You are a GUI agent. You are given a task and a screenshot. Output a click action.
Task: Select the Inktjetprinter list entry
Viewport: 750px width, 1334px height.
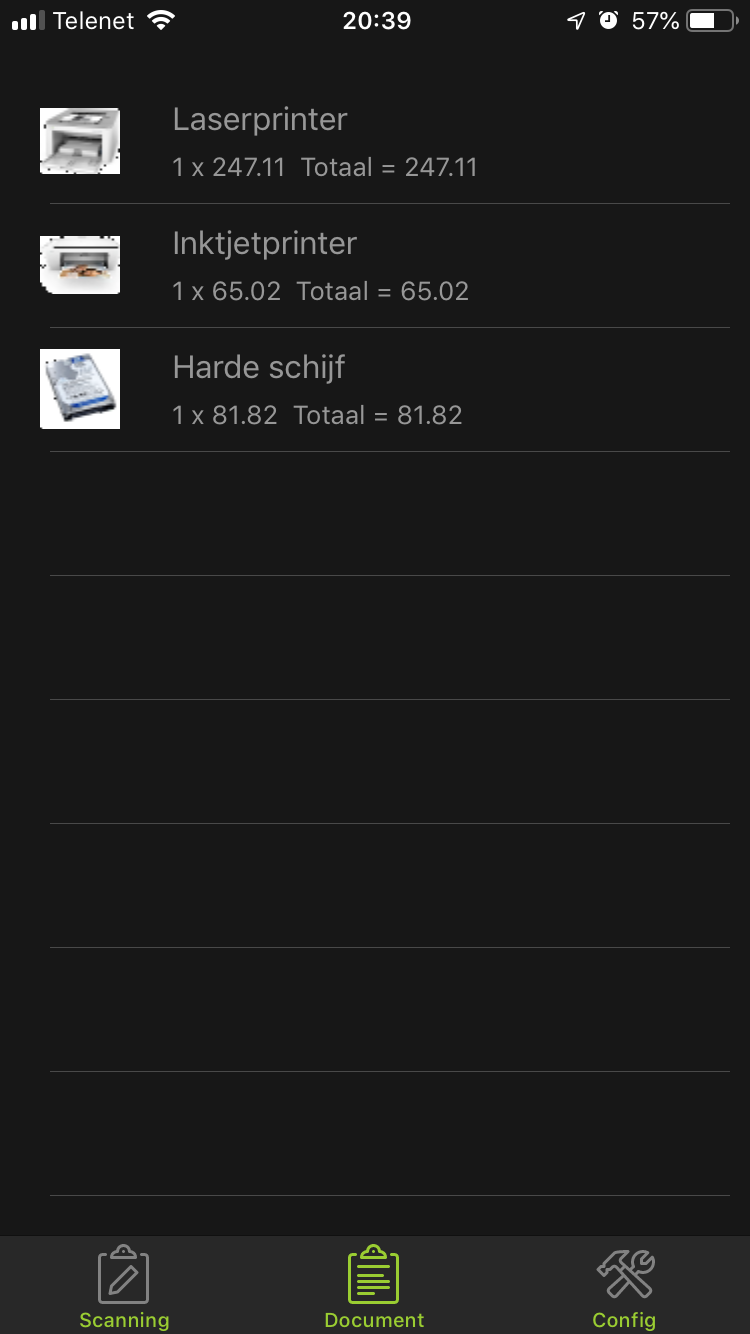(x=375, y=266)
